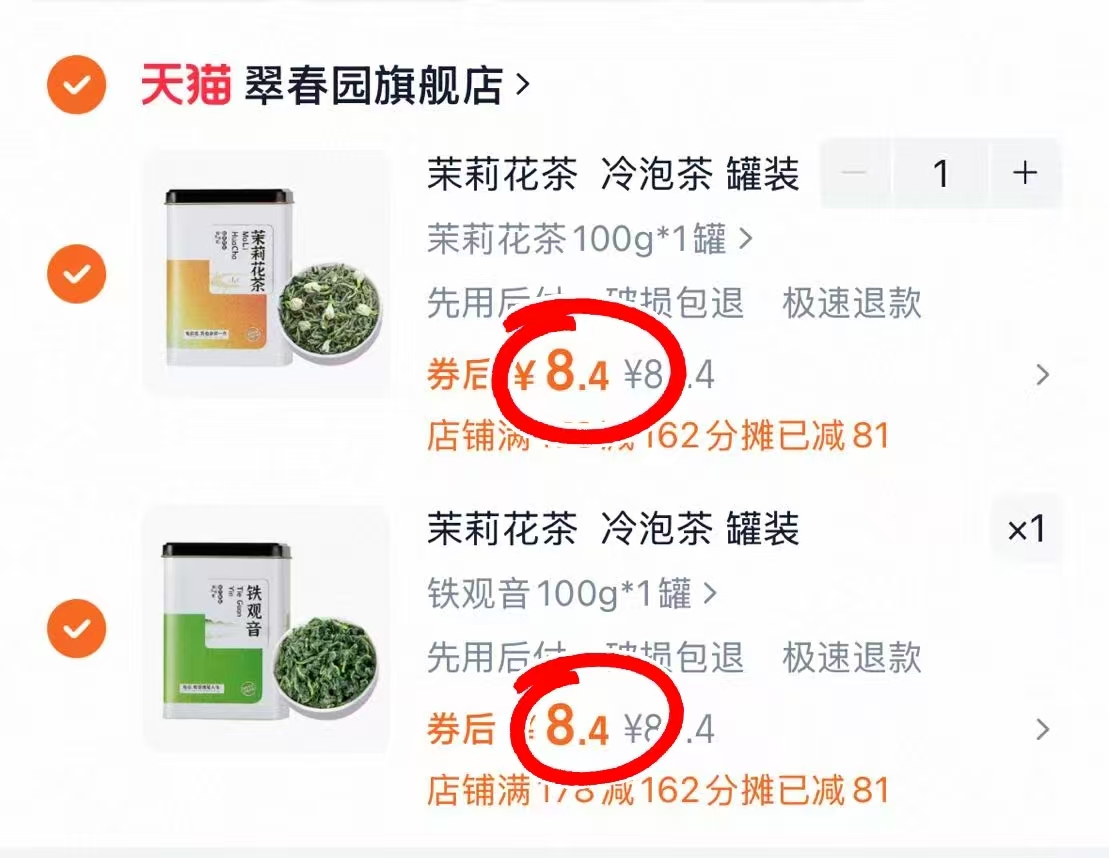
Task: Decrease quantity of 茉莉花茶 100g item
Action: click(854, 174)
